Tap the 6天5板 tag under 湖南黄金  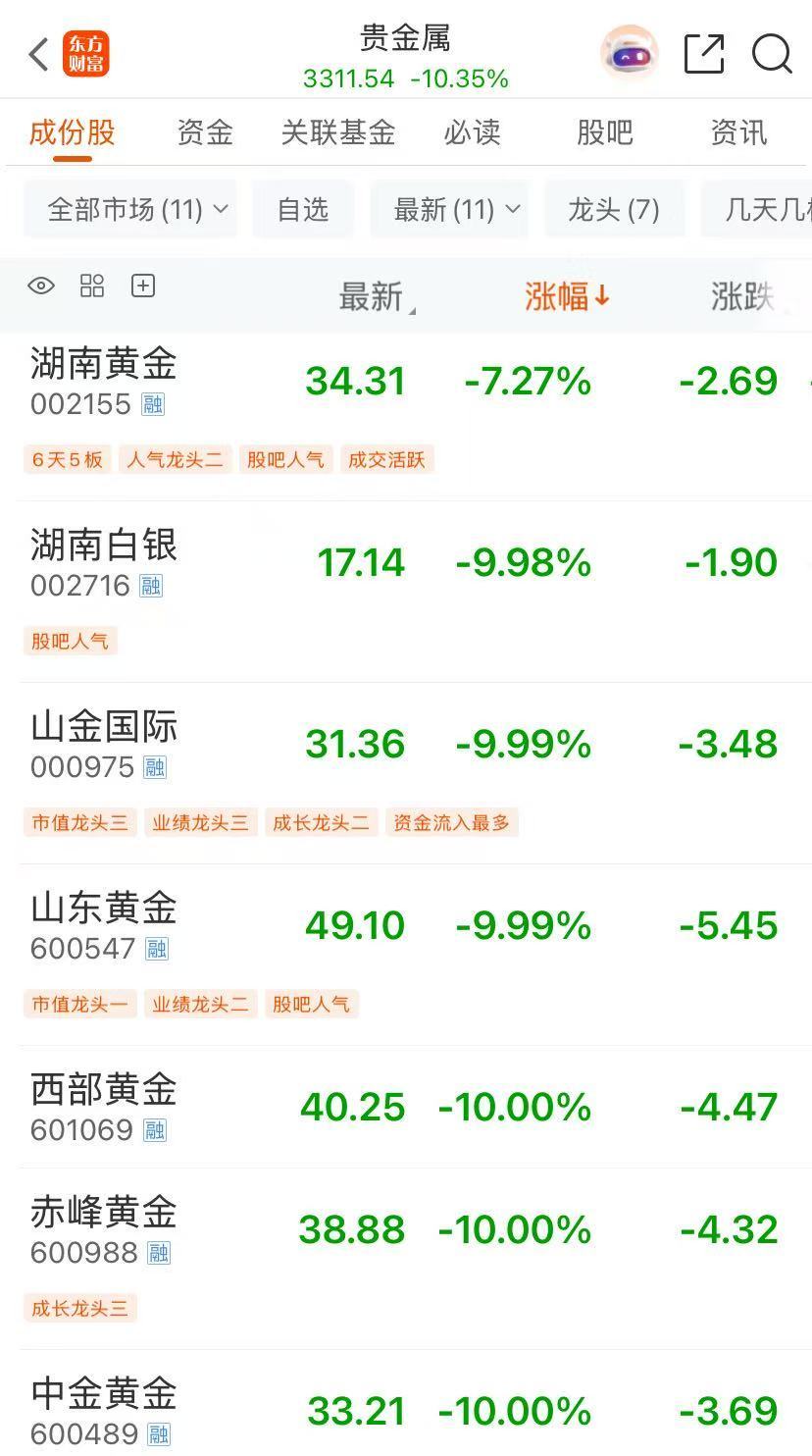(x=67, y=459)
